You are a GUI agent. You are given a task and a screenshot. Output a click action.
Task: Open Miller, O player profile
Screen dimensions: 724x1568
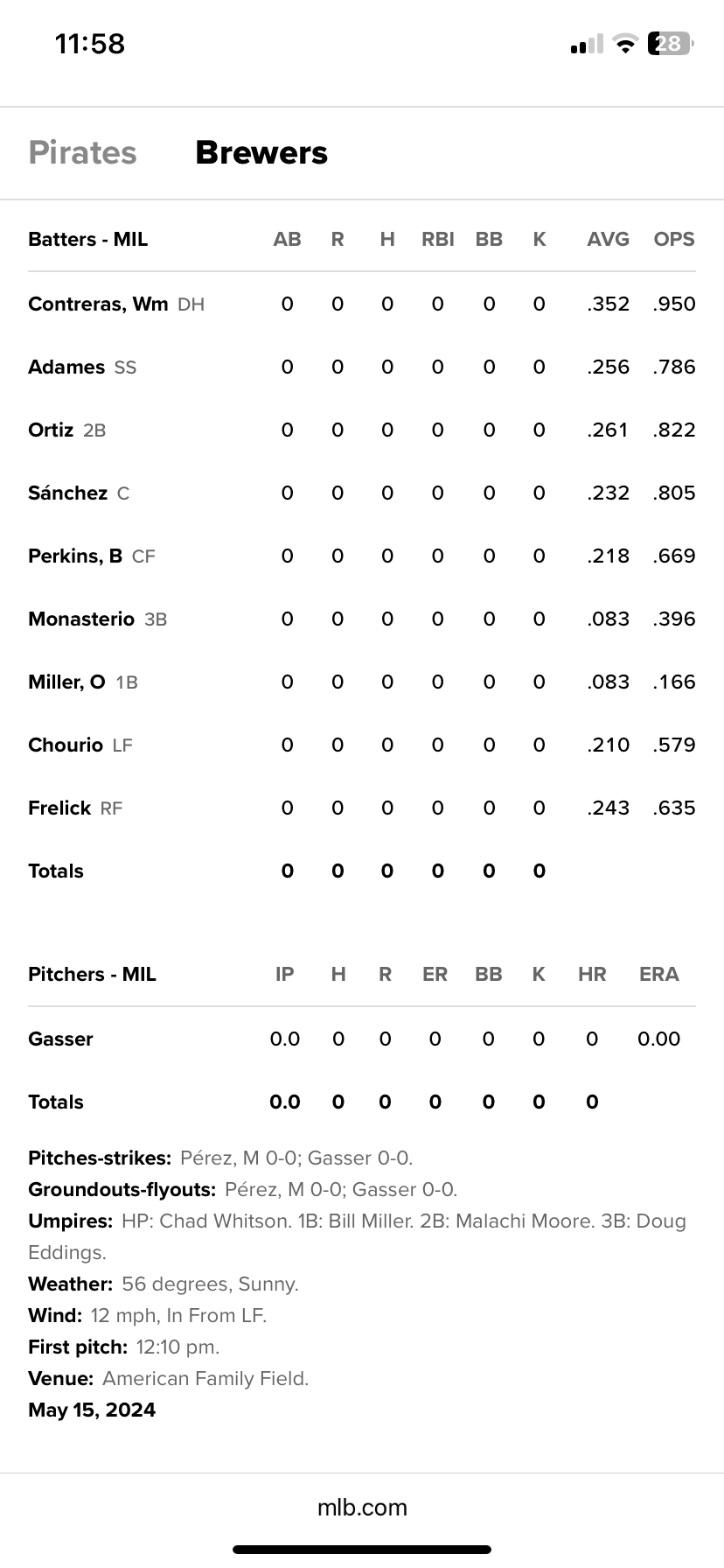(x=66, y=682)
